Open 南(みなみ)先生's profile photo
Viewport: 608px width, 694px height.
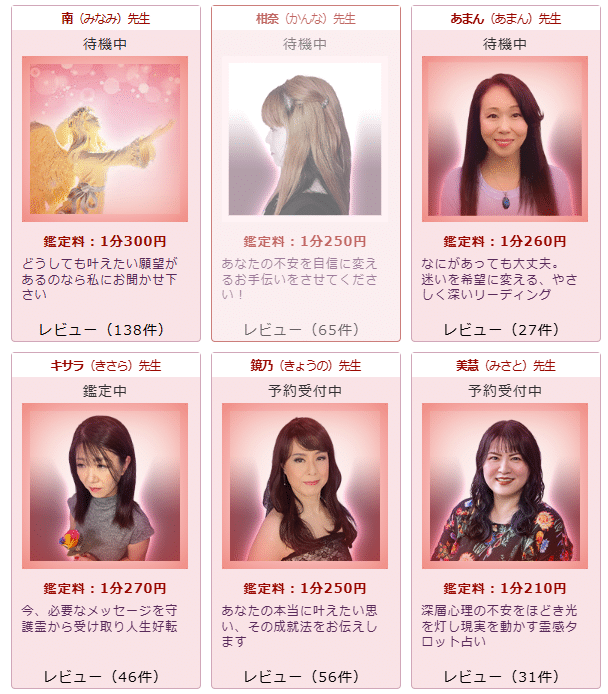coord(105,139)
